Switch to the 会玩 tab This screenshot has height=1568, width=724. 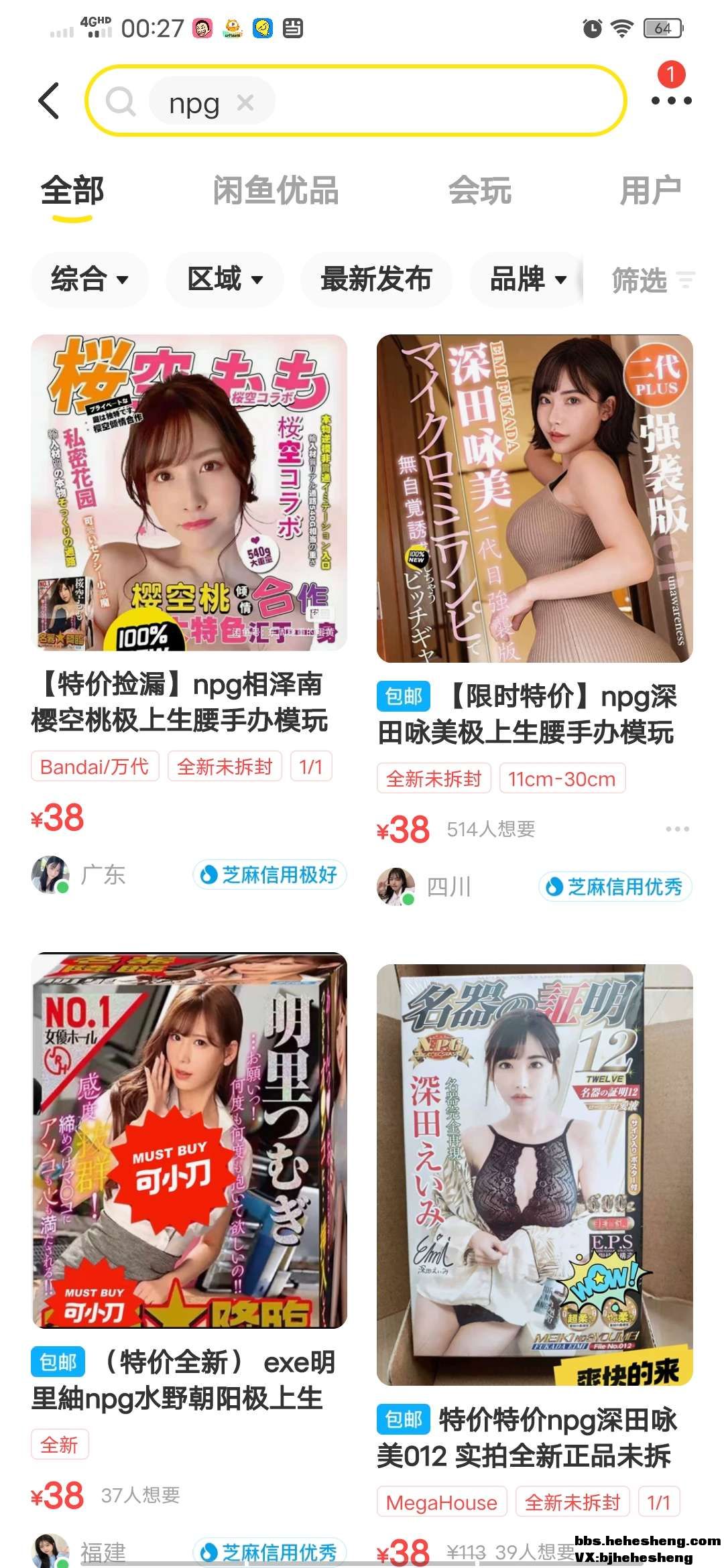pyautogui.click(x=480, y=191)
